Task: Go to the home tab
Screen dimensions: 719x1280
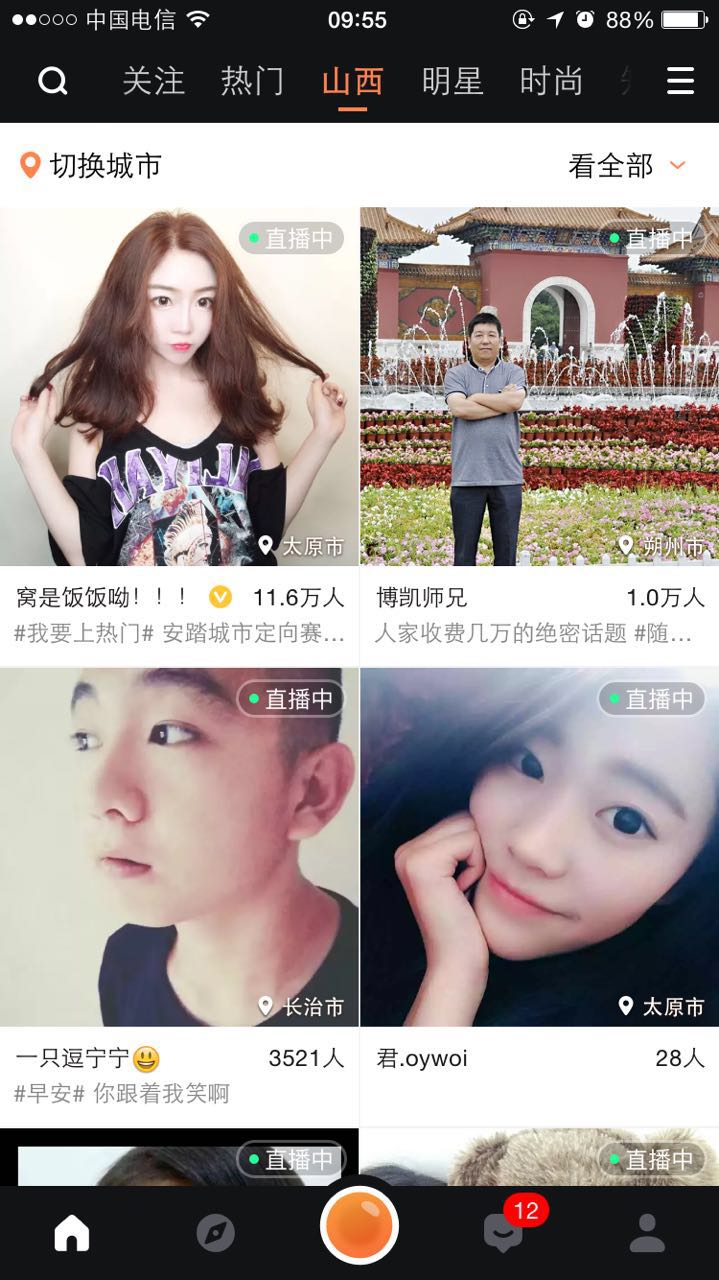Action: click(x=71, y=1233)
